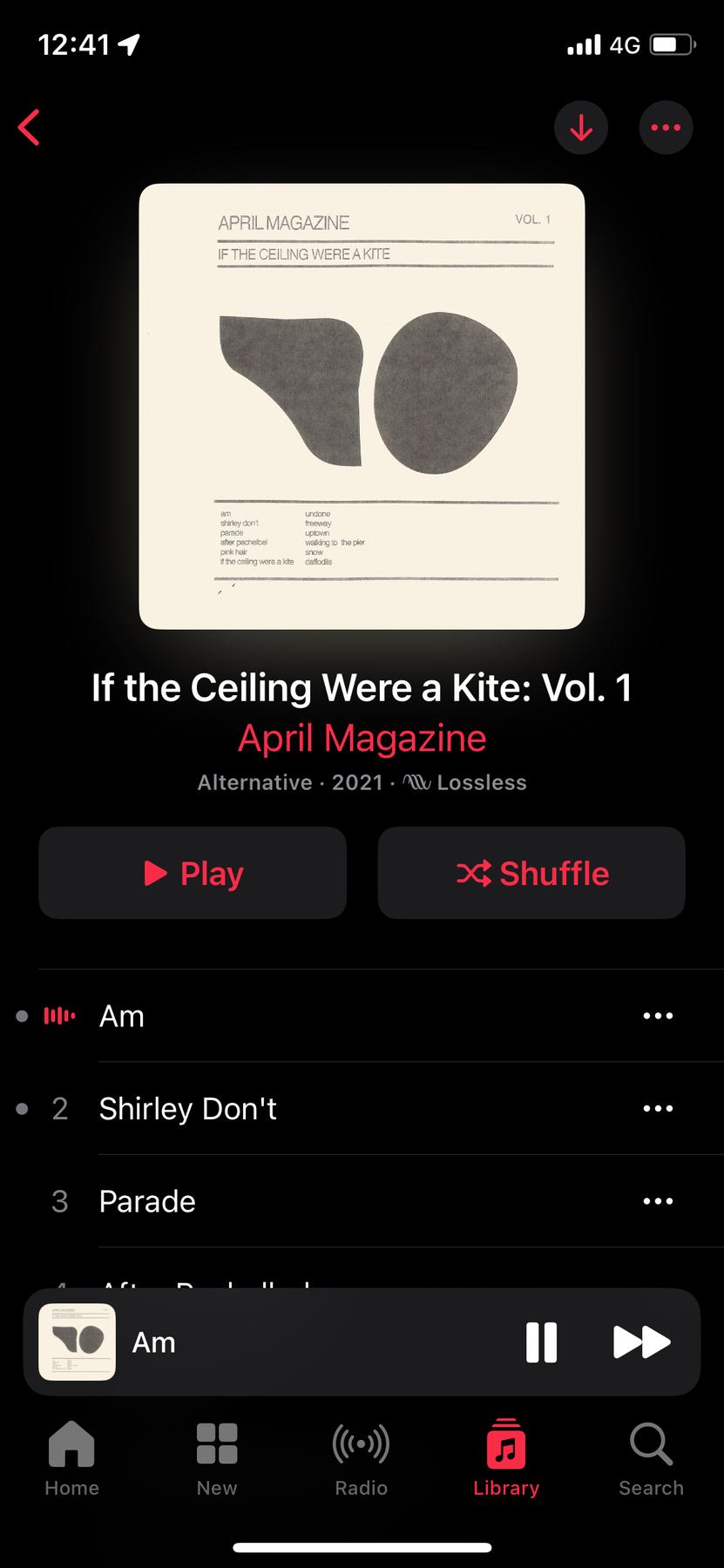Pause the current song
The image size is (724, 1568).
(x=541, y=1342)
